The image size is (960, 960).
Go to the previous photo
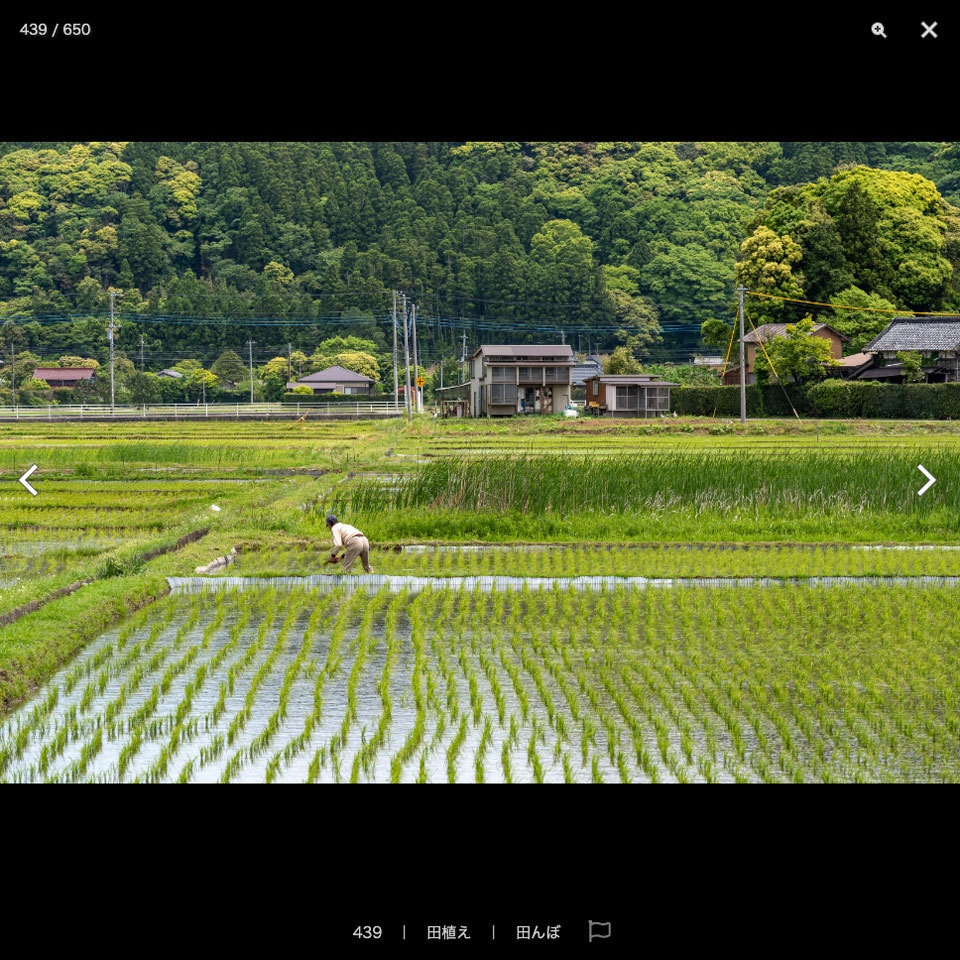point(29,480)
